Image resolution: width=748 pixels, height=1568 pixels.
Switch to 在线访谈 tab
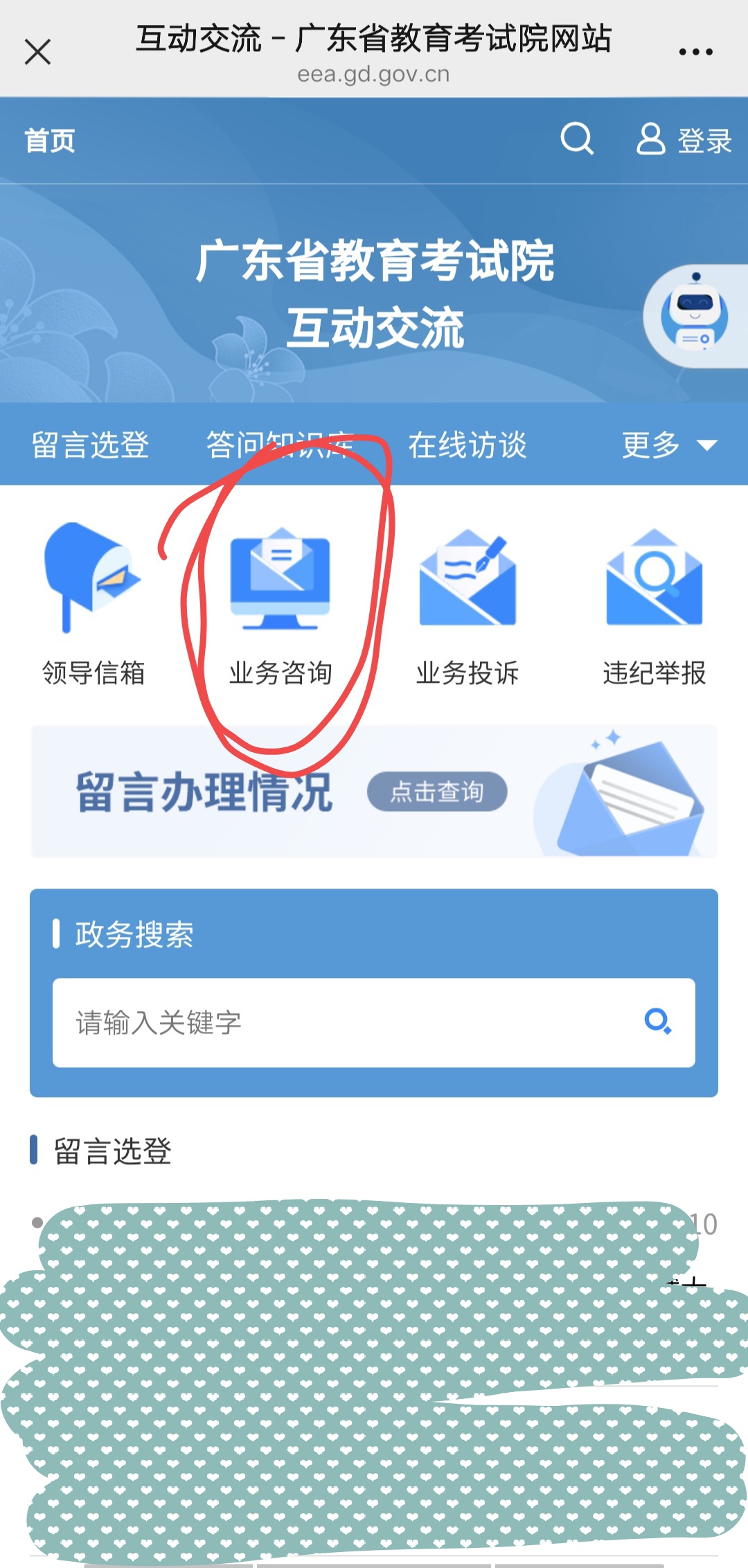pyautogui.click(x=467, y=445)
